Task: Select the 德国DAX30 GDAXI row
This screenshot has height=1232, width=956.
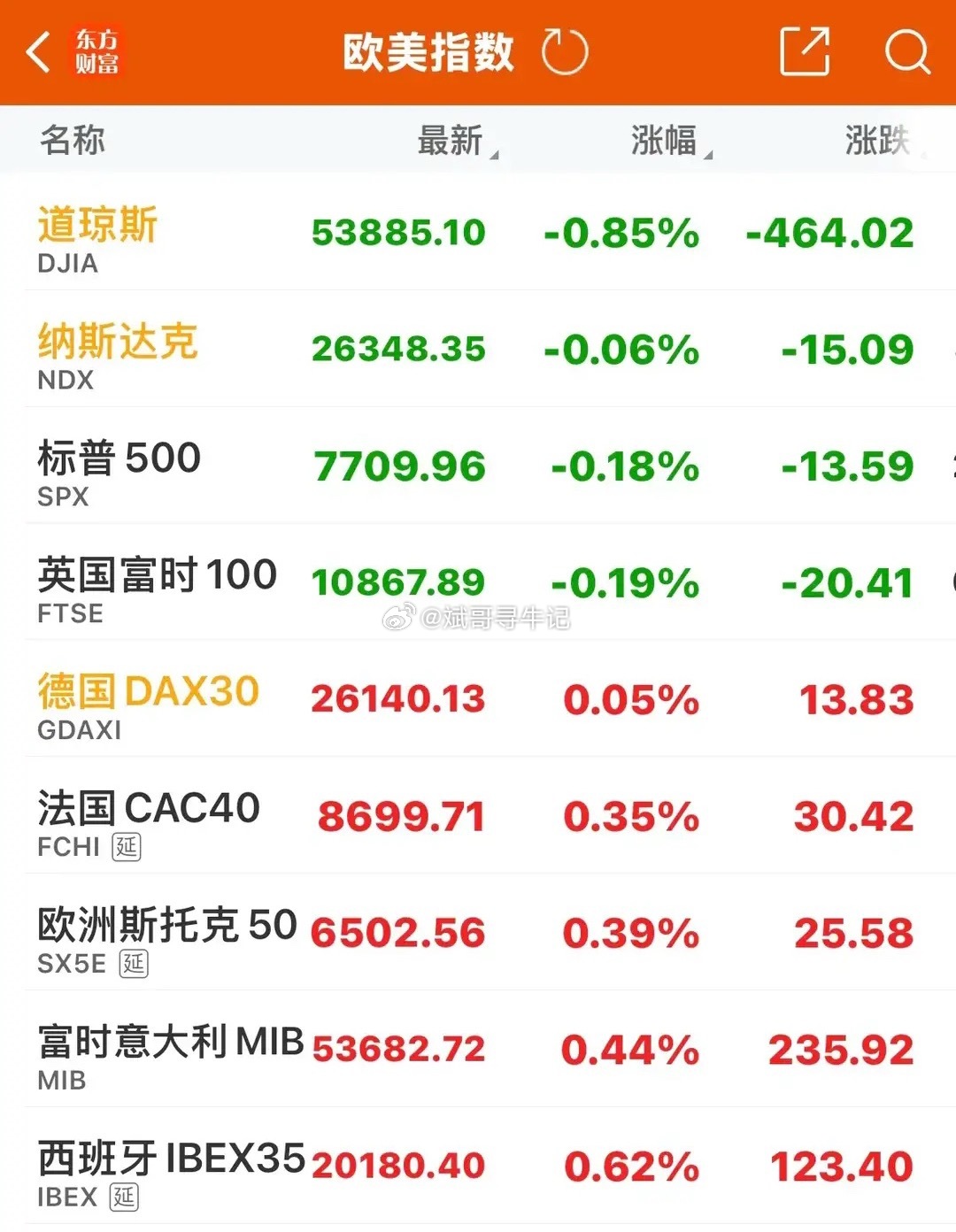Action: coord(478,699)
